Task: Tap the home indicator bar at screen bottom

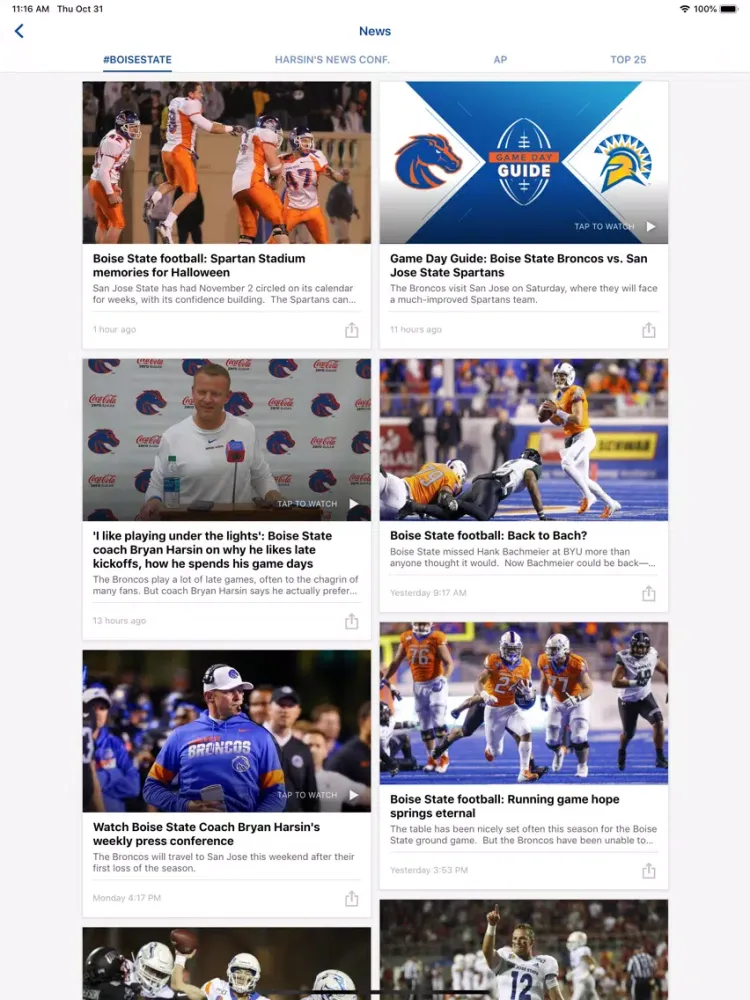Action: [x=375, y=993]
